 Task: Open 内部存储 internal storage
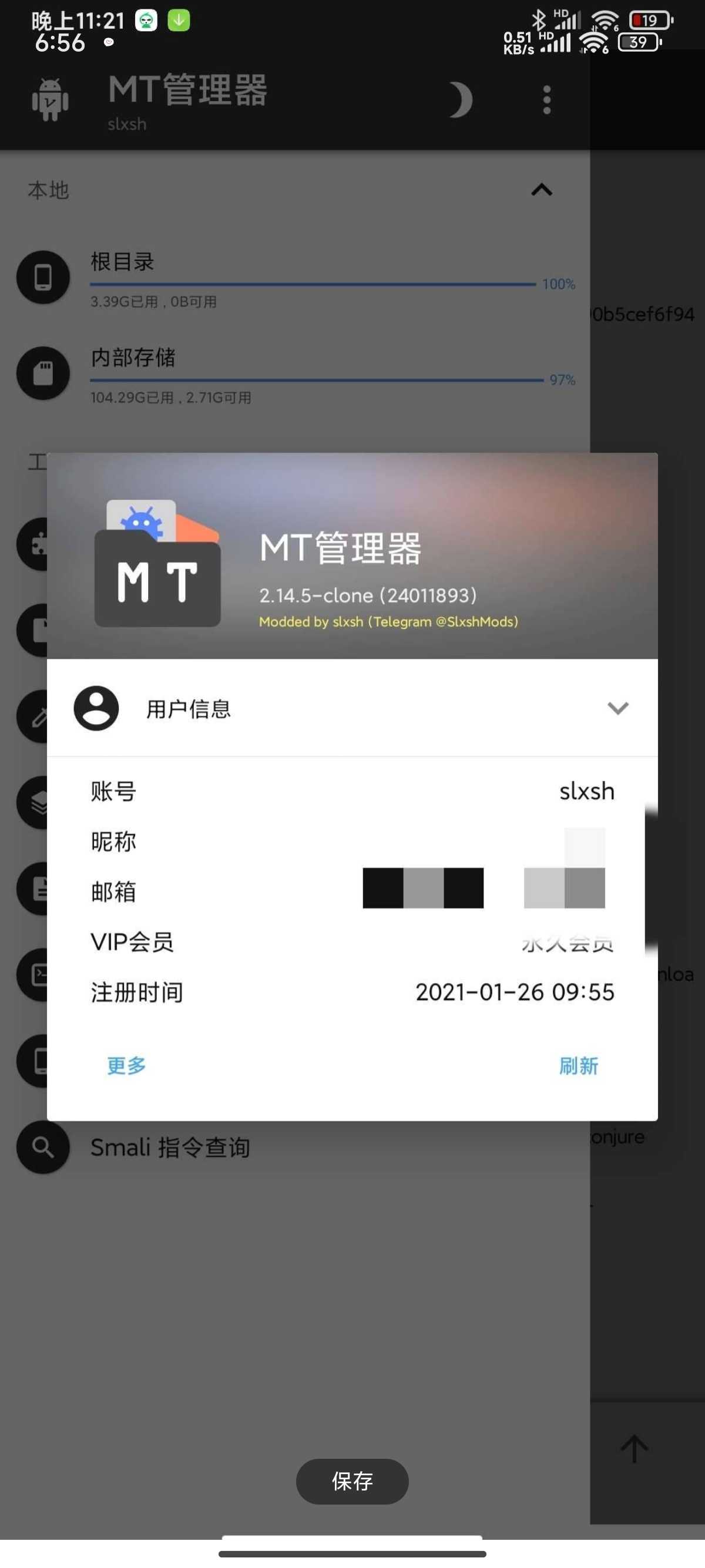[x=133, y=357]
